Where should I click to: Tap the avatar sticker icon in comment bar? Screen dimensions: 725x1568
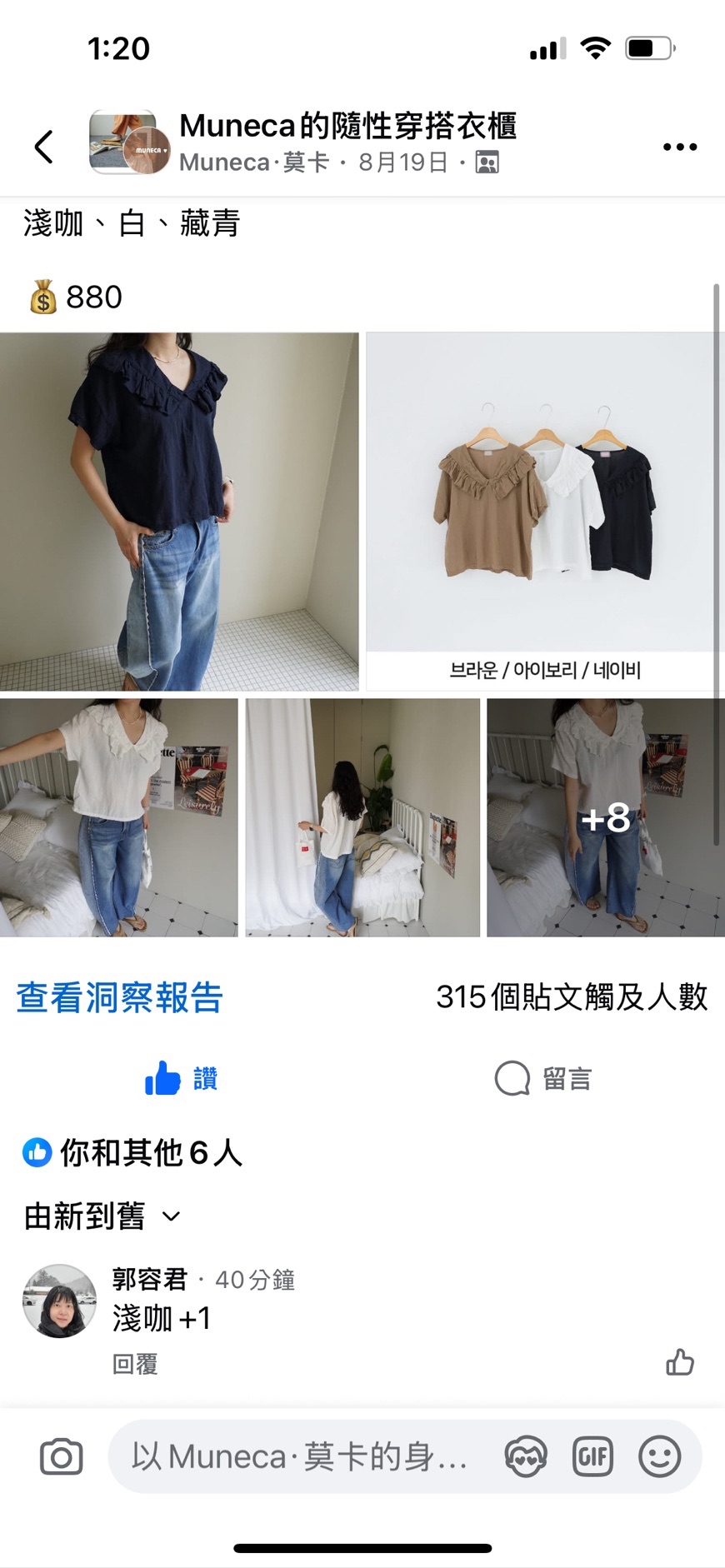tap(527, 1456)
